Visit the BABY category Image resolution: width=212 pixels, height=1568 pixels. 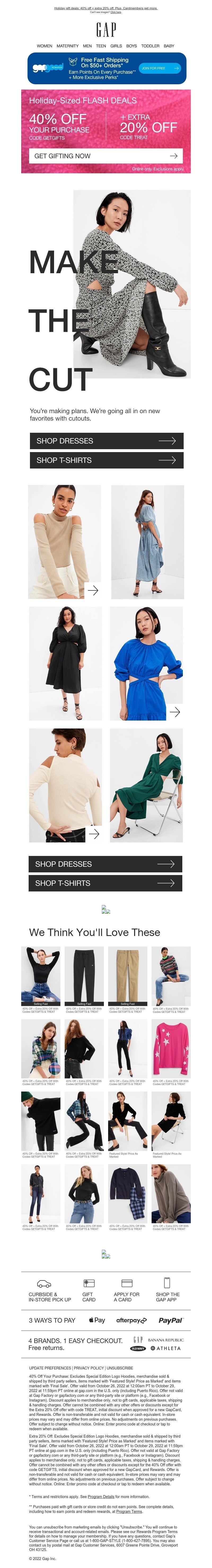coord(169,46)
